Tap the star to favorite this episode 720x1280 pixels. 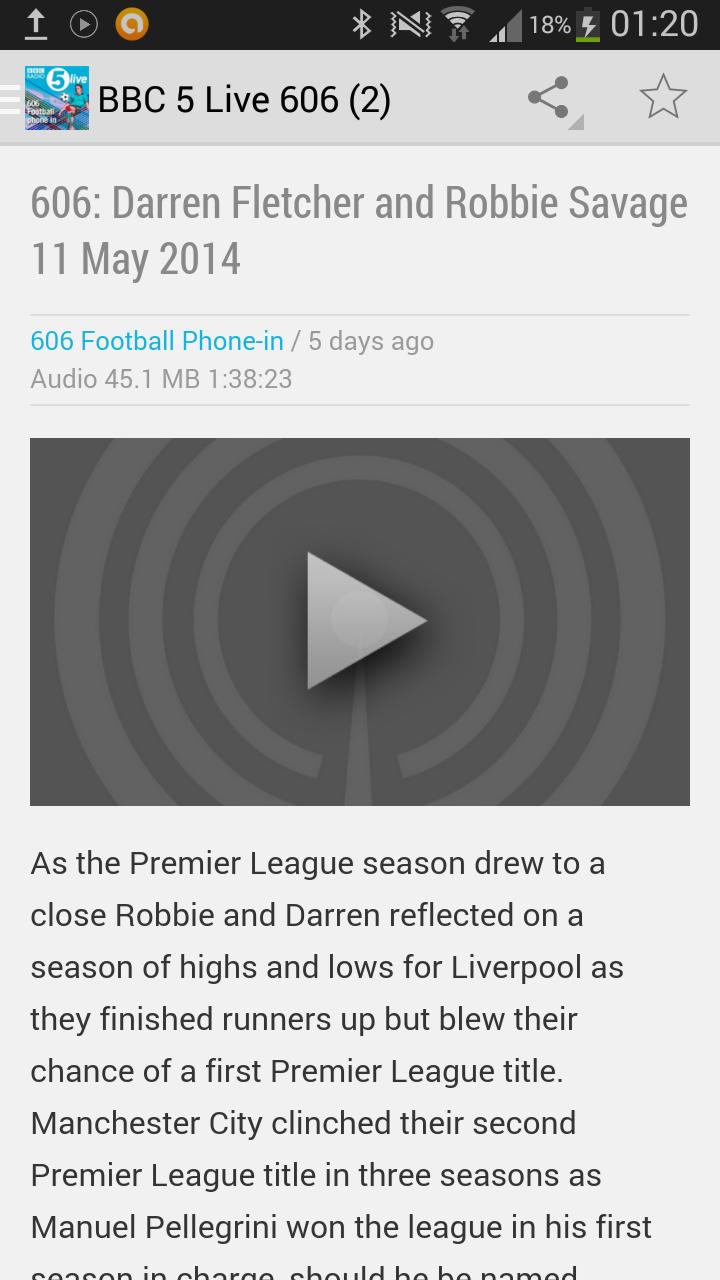point(663,97)
